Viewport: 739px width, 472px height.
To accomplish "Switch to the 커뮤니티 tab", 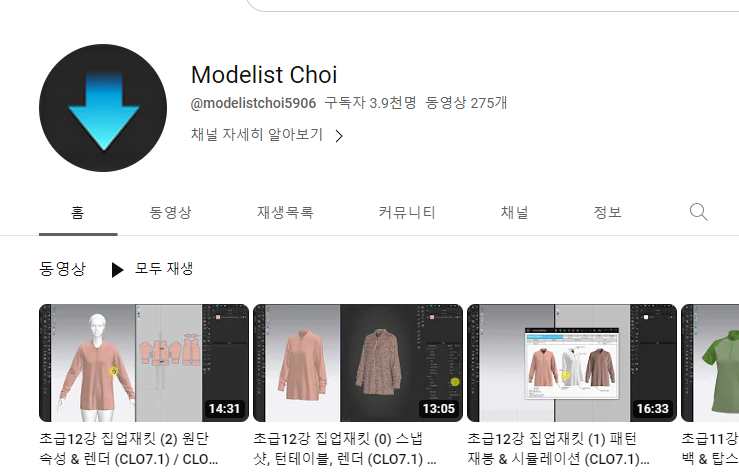I will [x=407, y=212].
